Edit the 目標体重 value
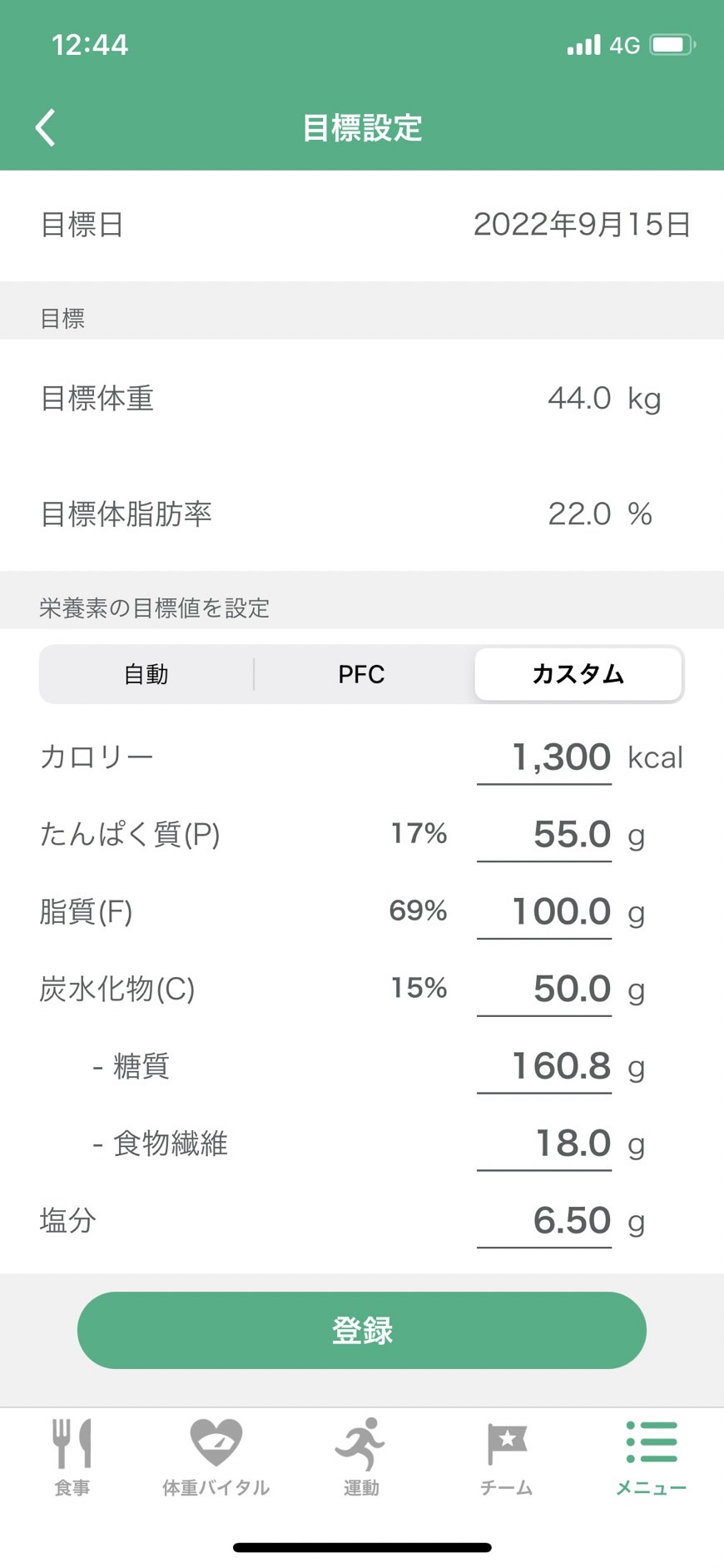 (x=579, y=399)
